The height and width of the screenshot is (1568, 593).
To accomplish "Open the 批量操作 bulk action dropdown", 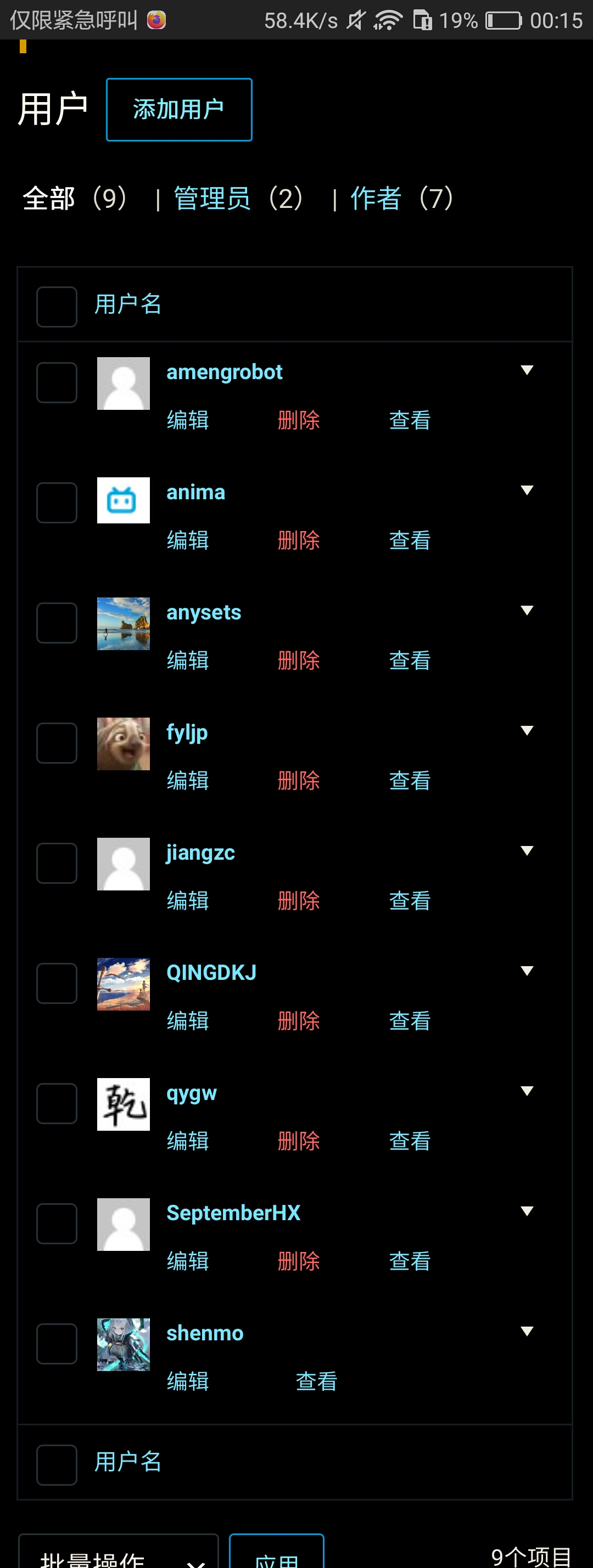I will click(x=118, y=1556).
